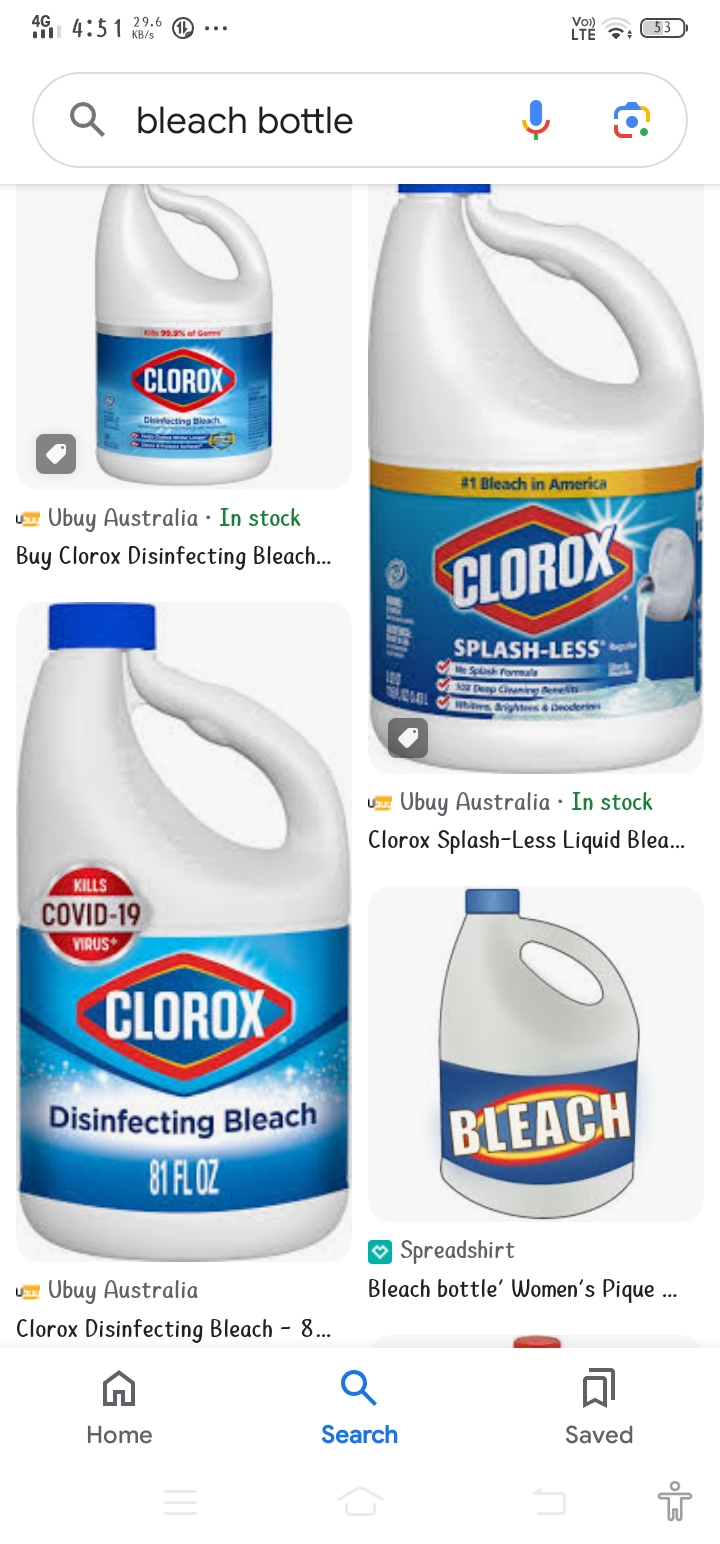Screen dimensions: 720x1544
Task: Open Google Lens camera search
Action: click(631, 121)
